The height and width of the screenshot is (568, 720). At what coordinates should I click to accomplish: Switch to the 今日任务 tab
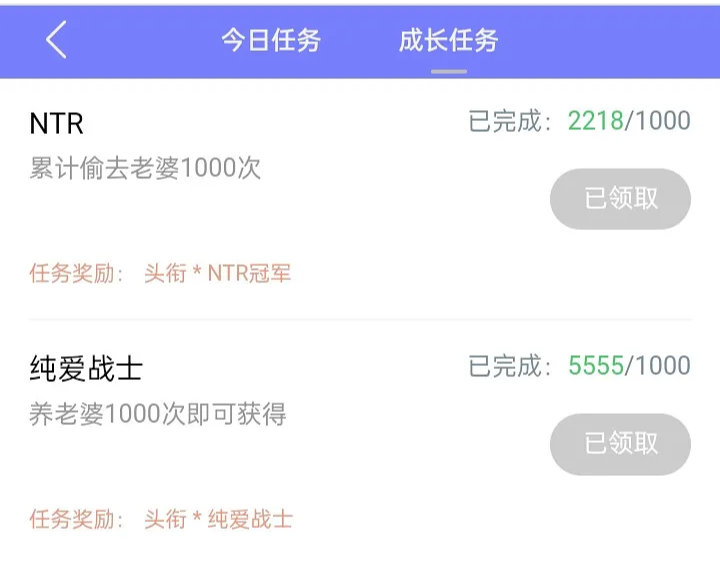coord(271,40)
